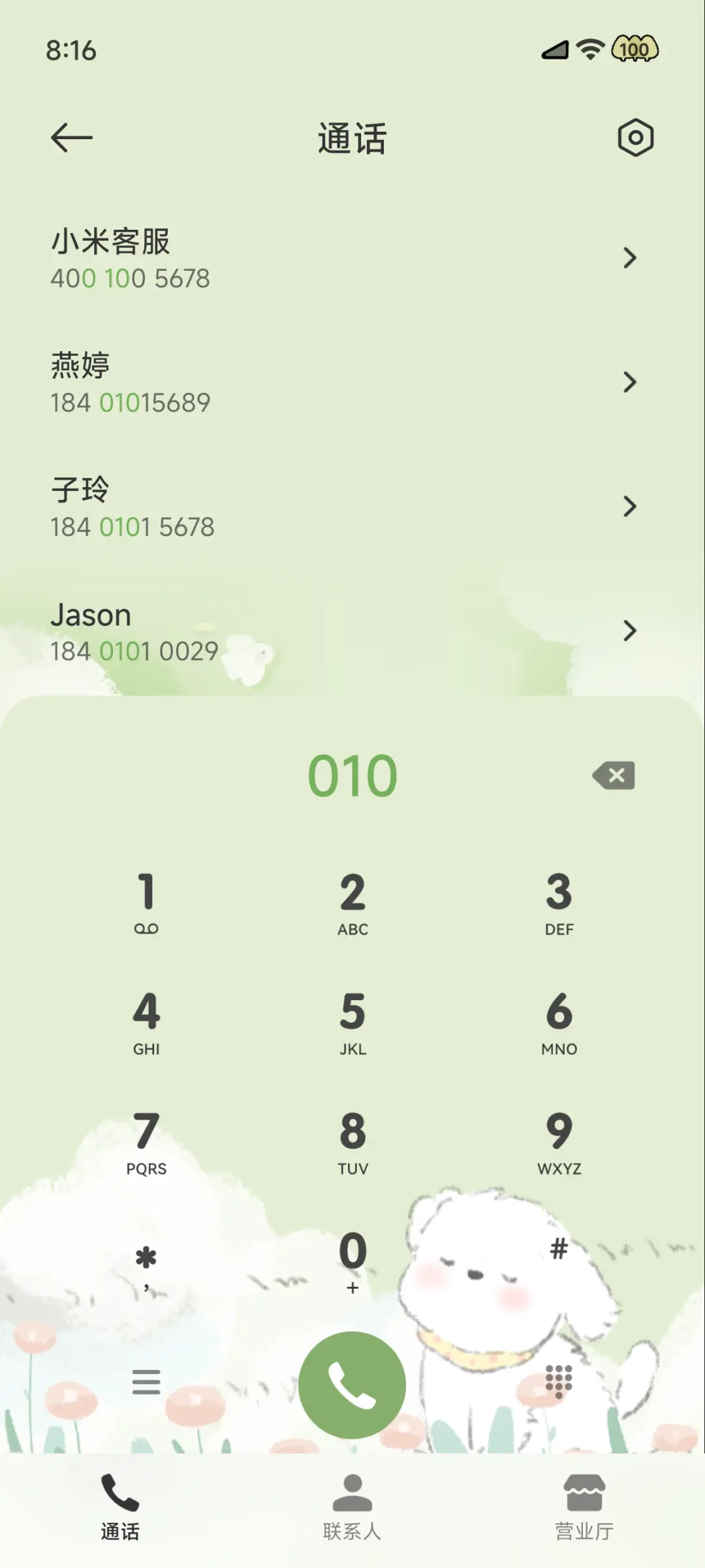Tap the backspace icon to delete a digit
This screenshot has height=1568, width=705.
[x=612, y=776]
